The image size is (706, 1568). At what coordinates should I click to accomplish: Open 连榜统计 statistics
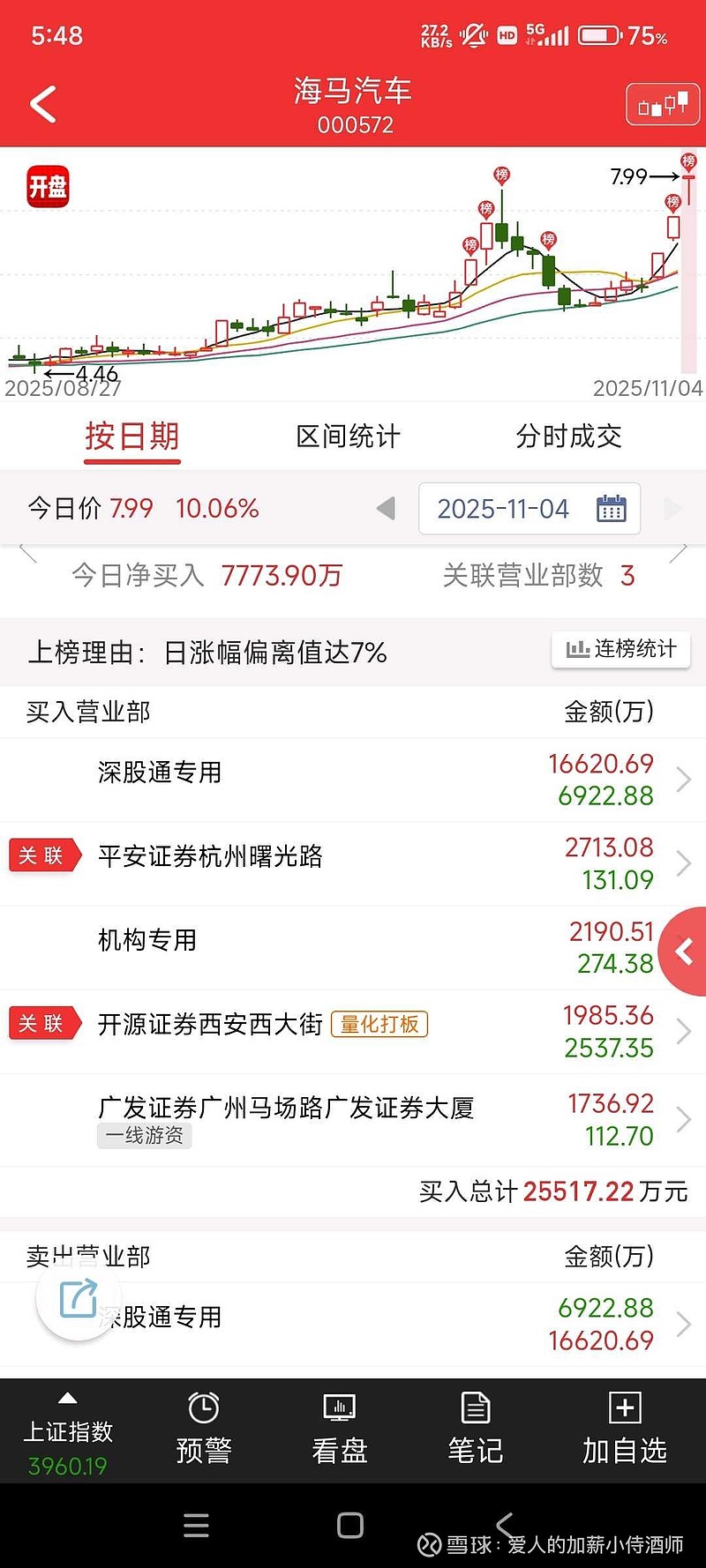[x=621, y=650]
